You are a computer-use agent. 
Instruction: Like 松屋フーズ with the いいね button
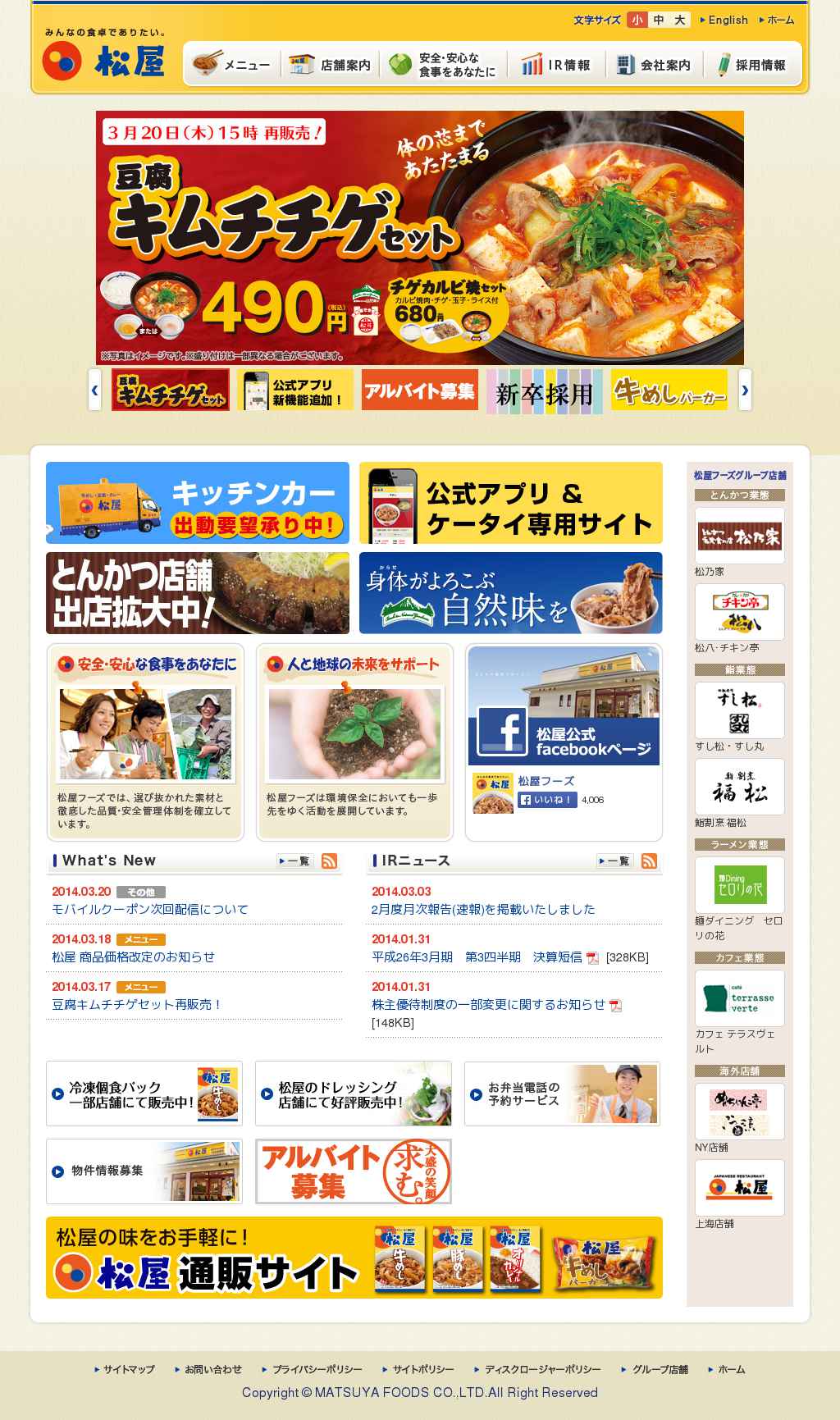pos(547,800)
